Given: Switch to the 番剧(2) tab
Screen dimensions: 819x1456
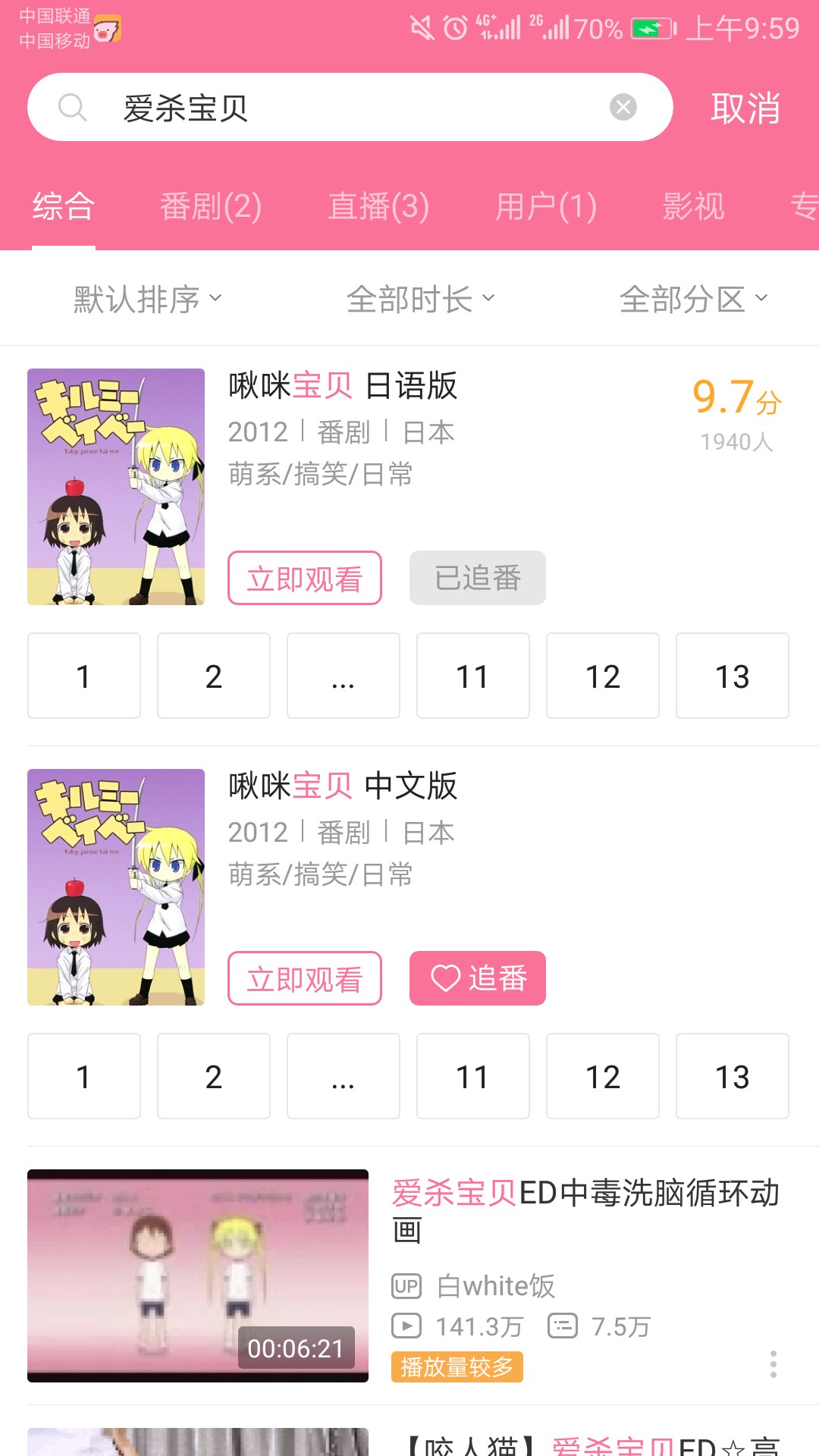Looking at the screenshot, I should click(x=211, y=206).
